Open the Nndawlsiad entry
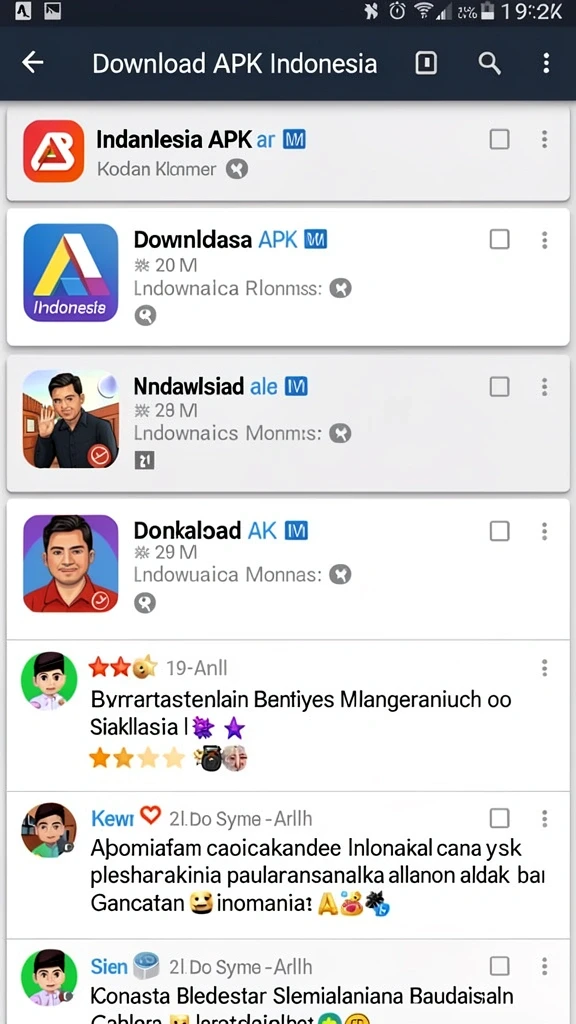 click(287, 423)
